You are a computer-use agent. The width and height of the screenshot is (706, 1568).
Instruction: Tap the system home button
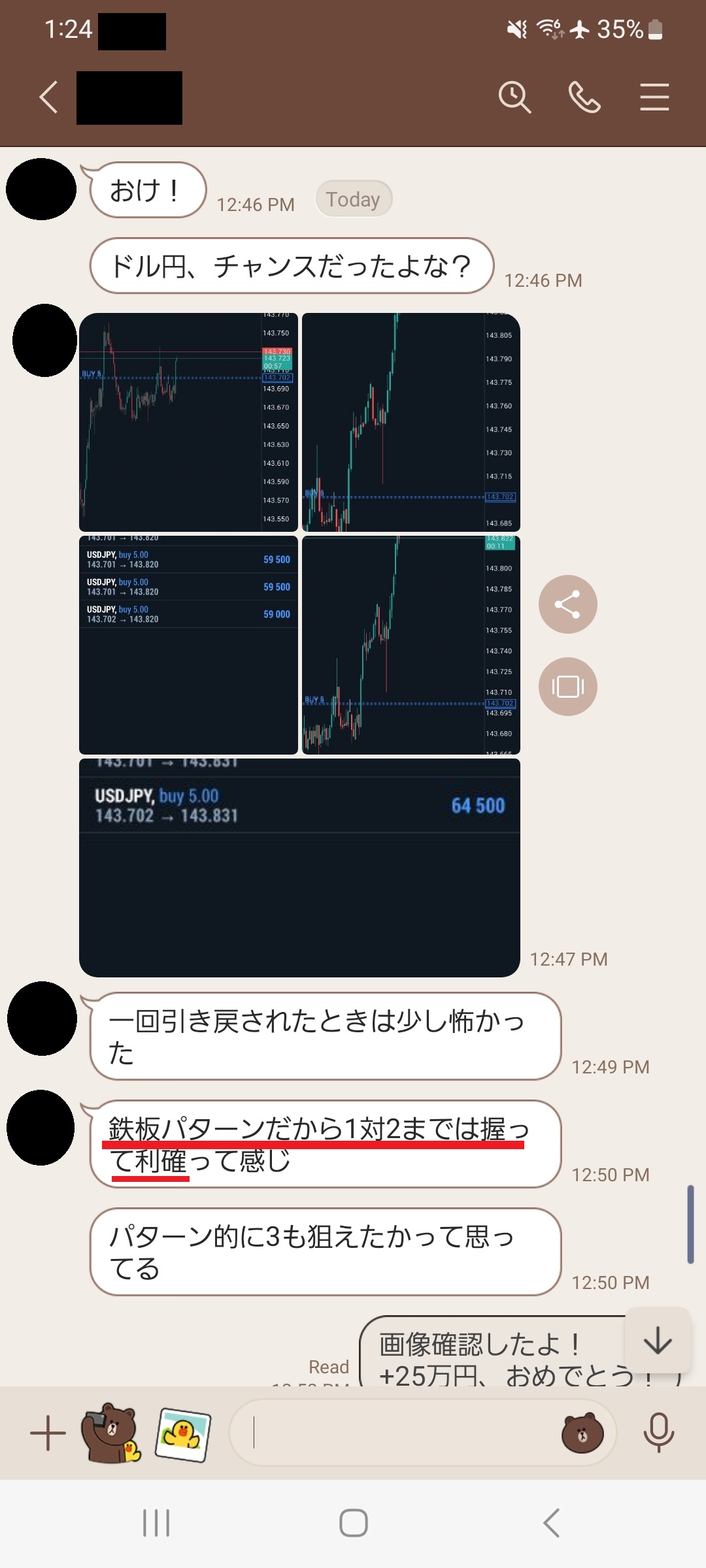[x=353, y=1523]
